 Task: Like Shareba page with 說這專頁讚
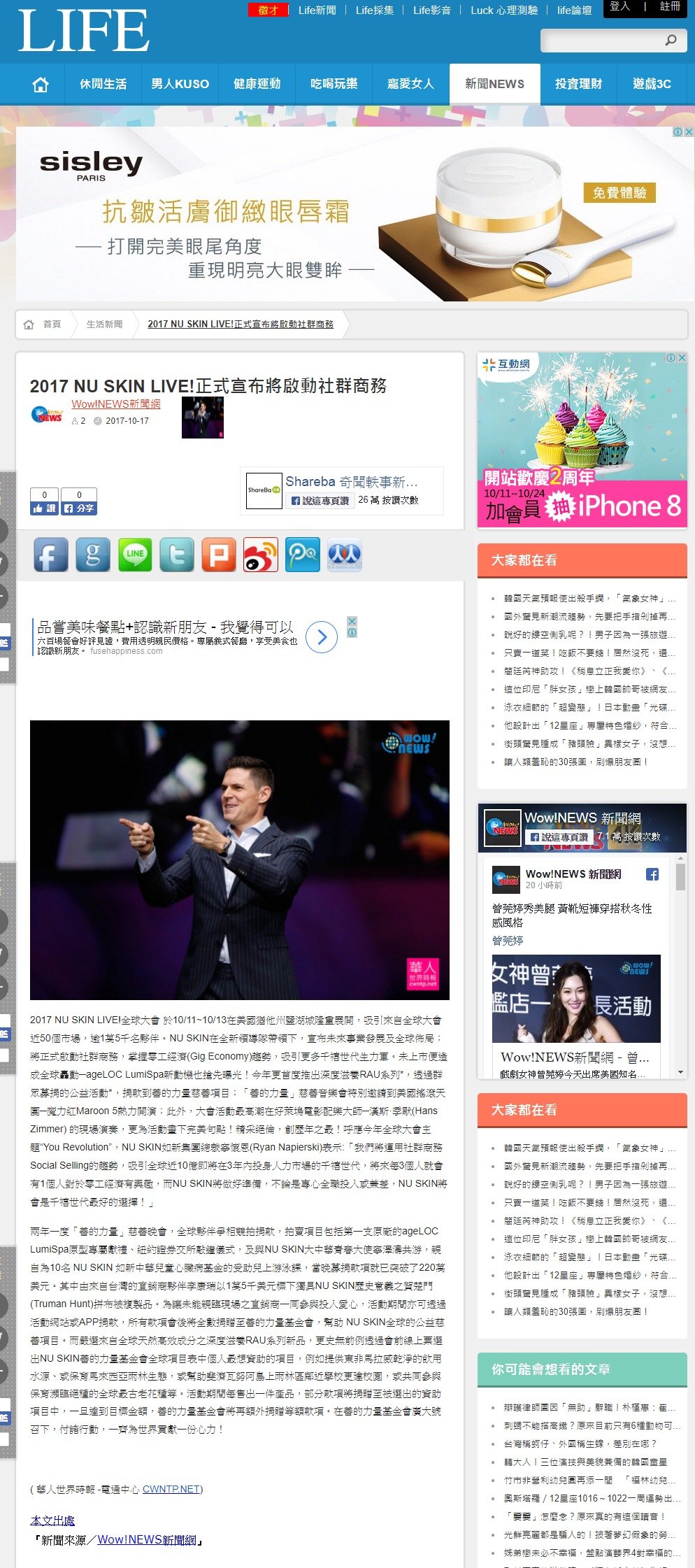click(x=320, y=501)
